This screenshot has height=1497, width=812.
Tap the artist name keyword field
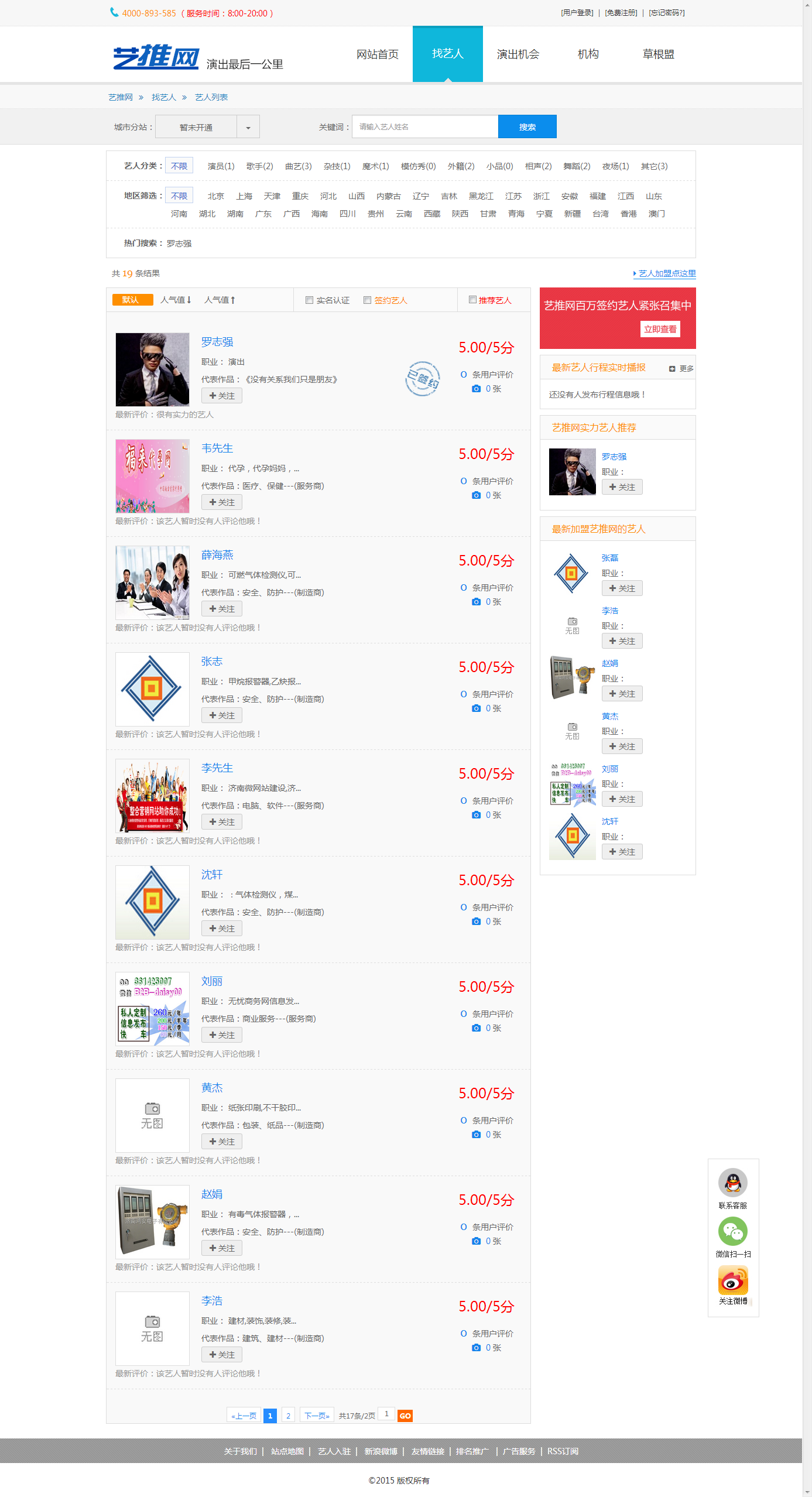(424, 126)
